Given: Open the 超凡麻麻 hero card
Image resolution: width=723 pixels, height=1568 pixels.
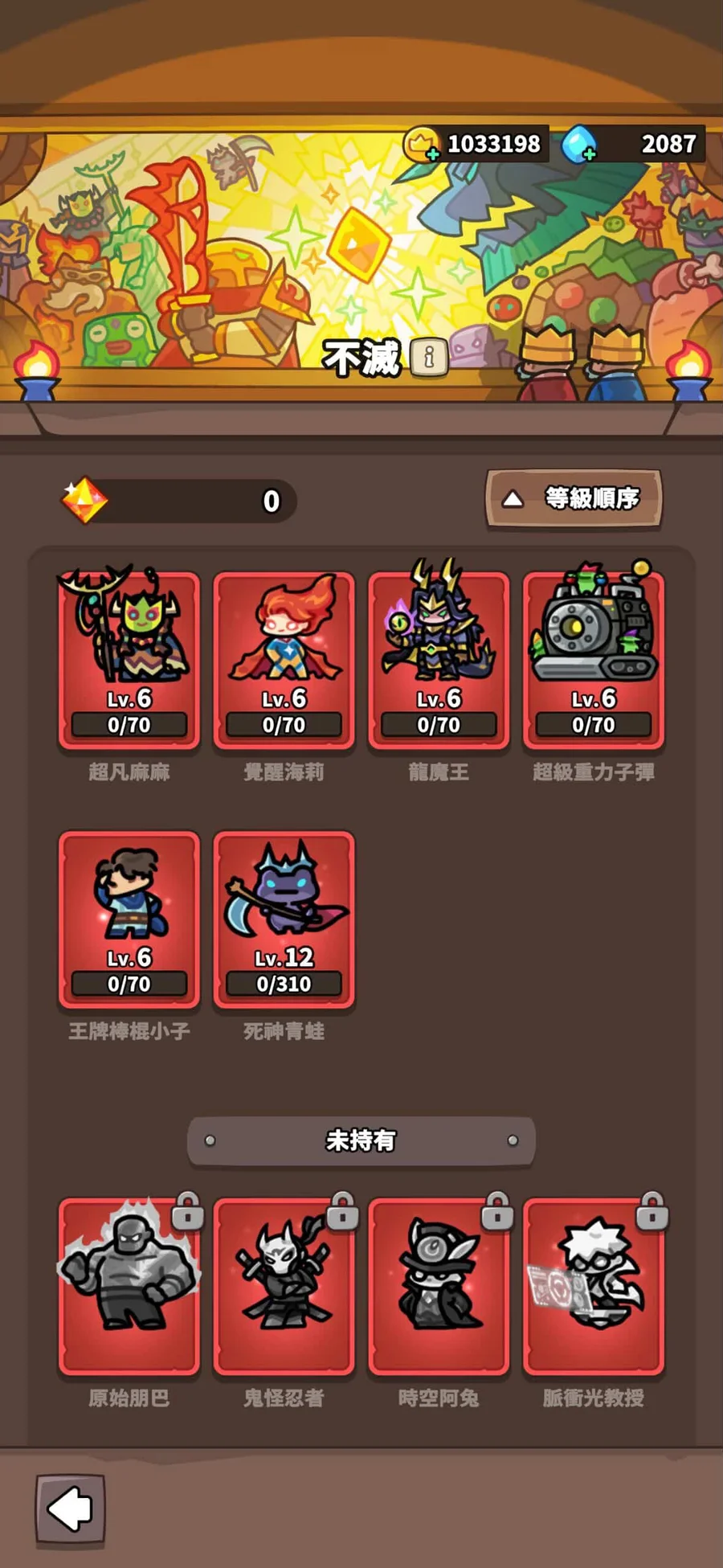Looking at the screenshot, I should coord(129,661).
